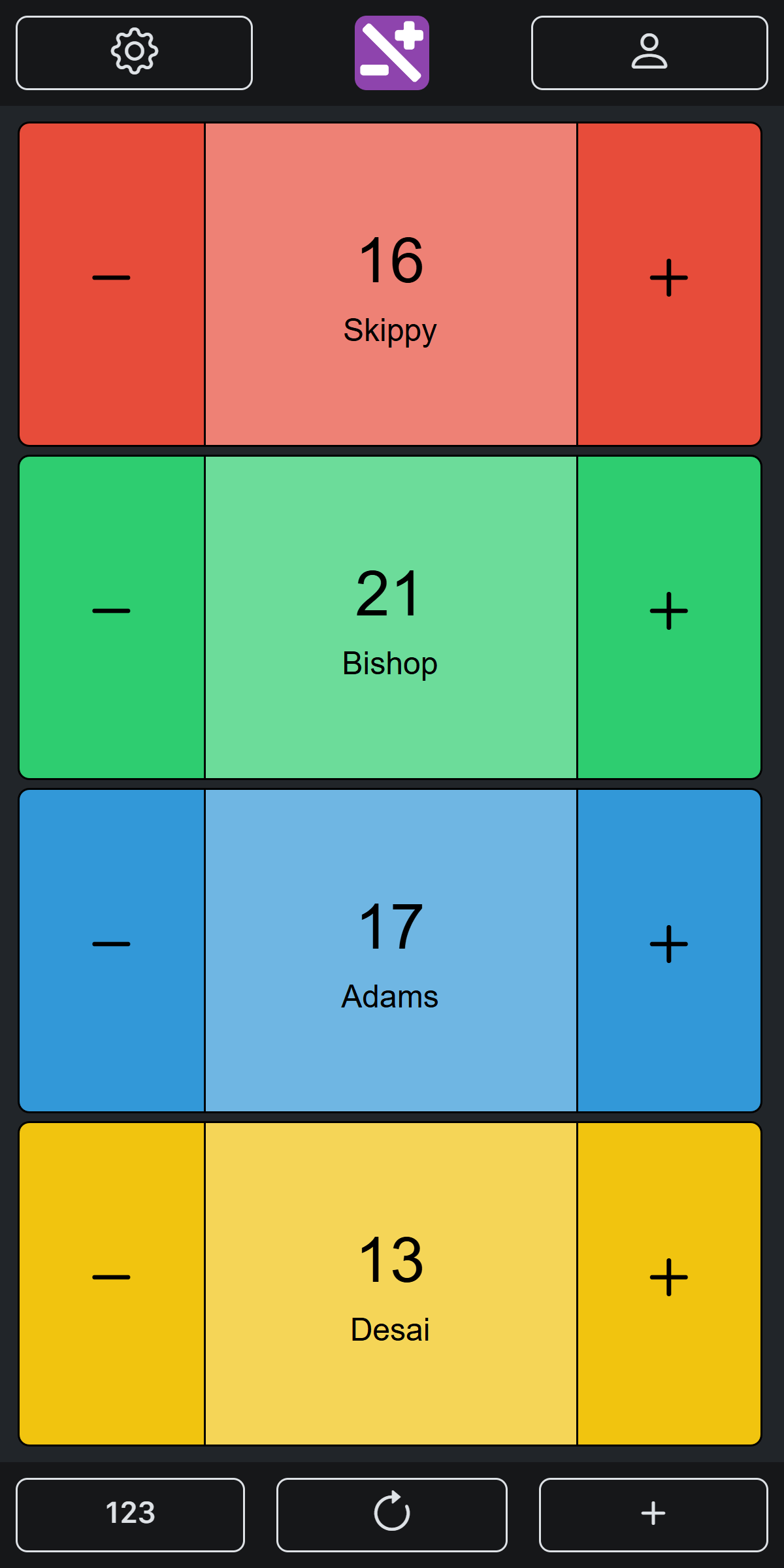Raise Adams' score by one

(x=668, y=951)
